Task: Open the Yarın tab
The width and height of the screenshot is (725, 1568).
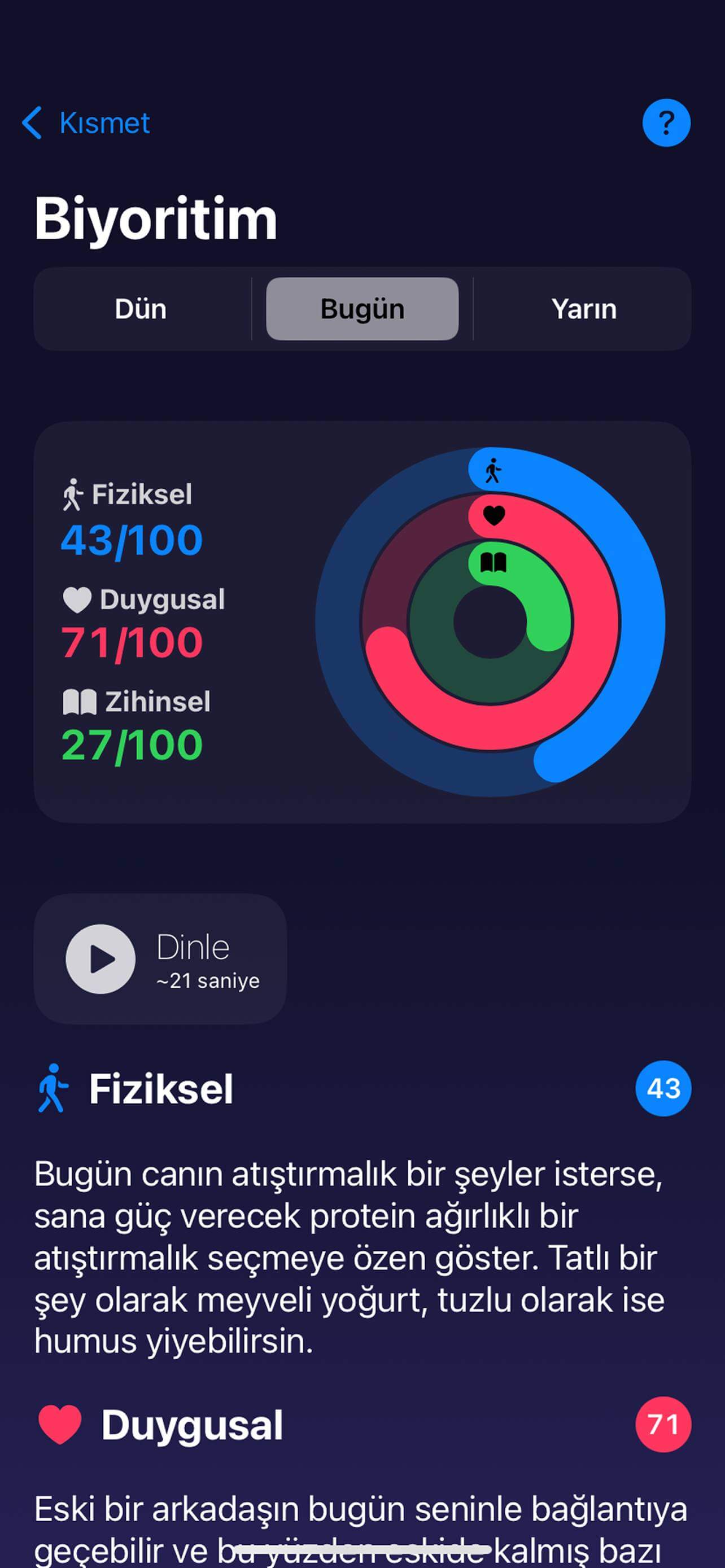Action: 584,309
